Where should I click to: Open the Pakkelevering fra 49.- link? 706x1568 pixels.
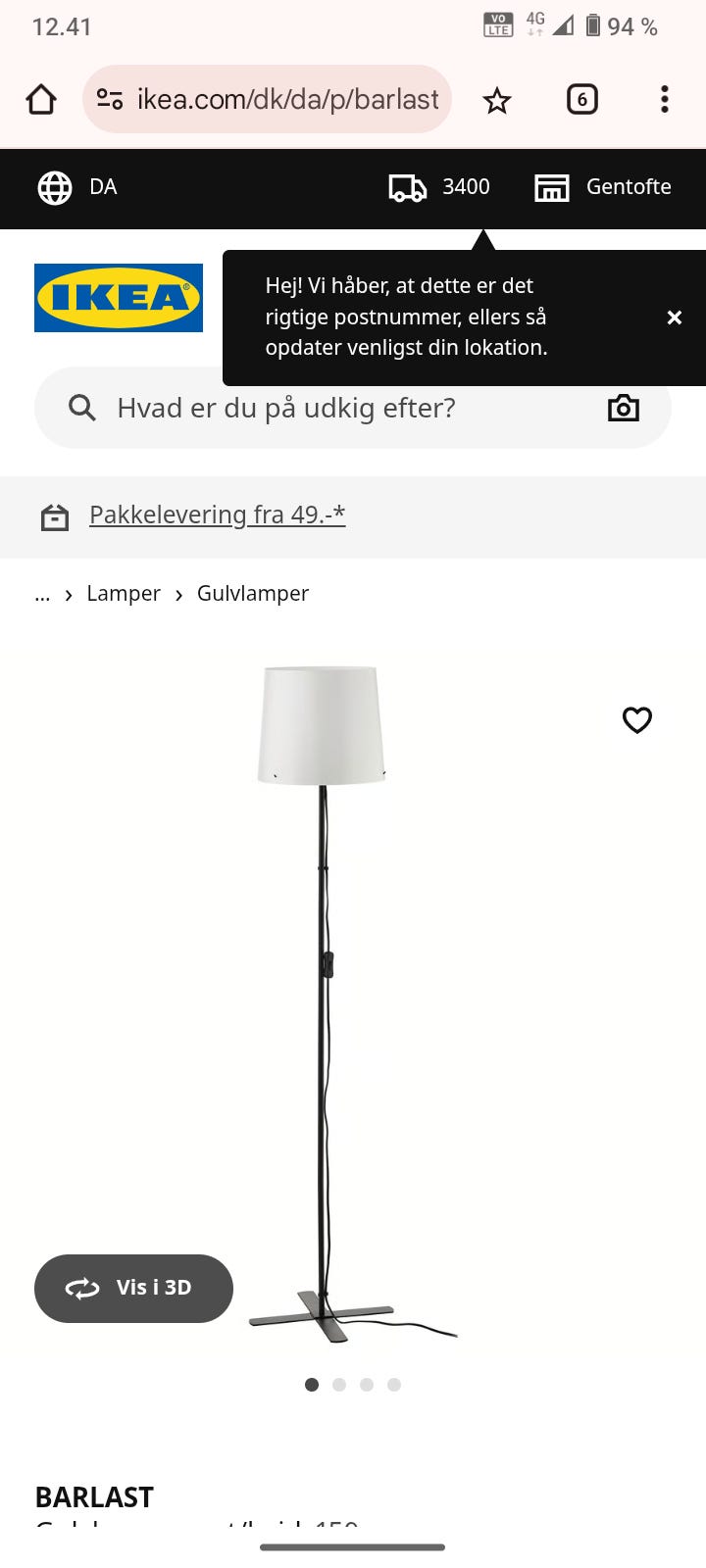(217, 514)
